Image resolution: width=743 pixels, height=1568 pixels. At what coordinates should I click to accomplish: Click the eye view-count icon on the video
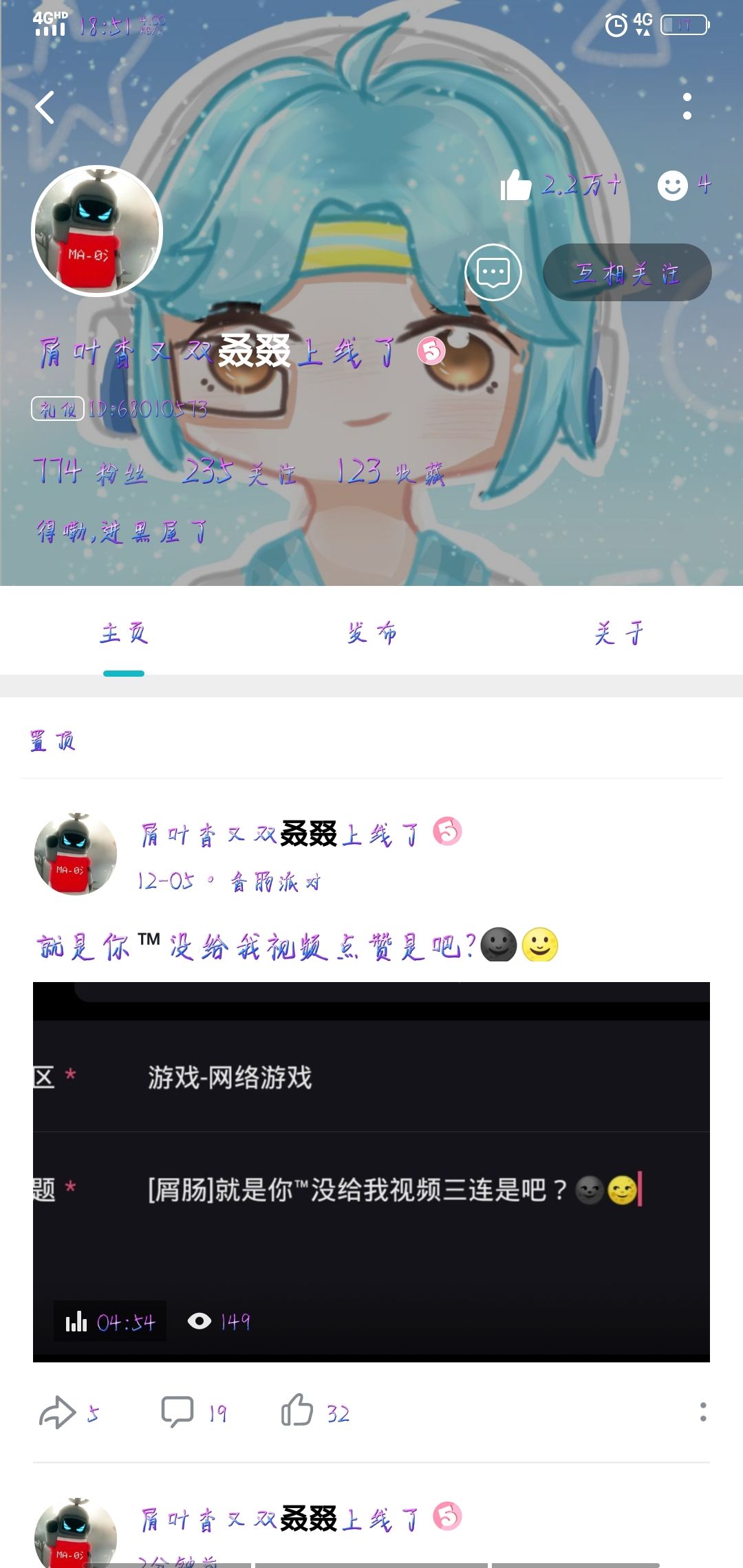(201, 1320)
